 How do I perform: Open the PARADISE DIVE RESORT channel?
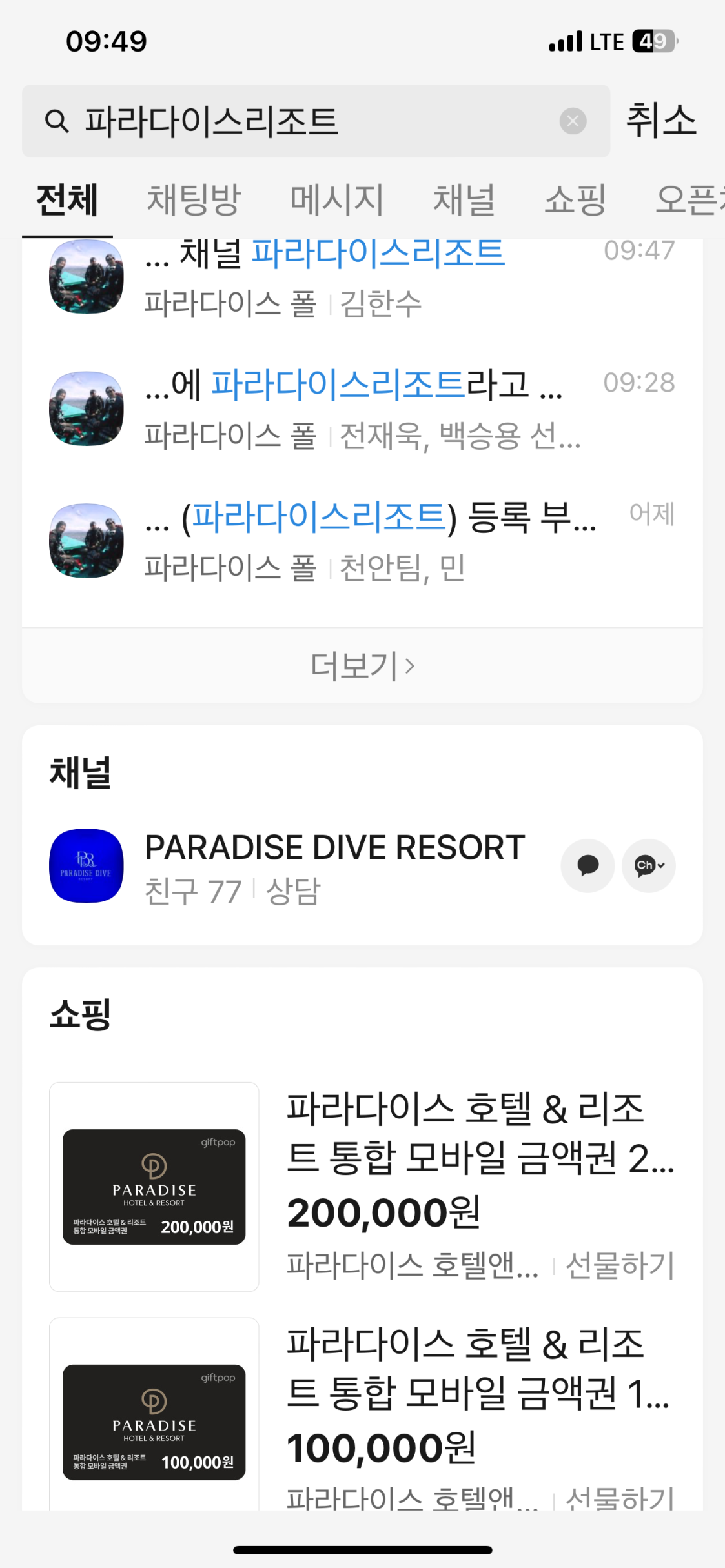(334, 865)
